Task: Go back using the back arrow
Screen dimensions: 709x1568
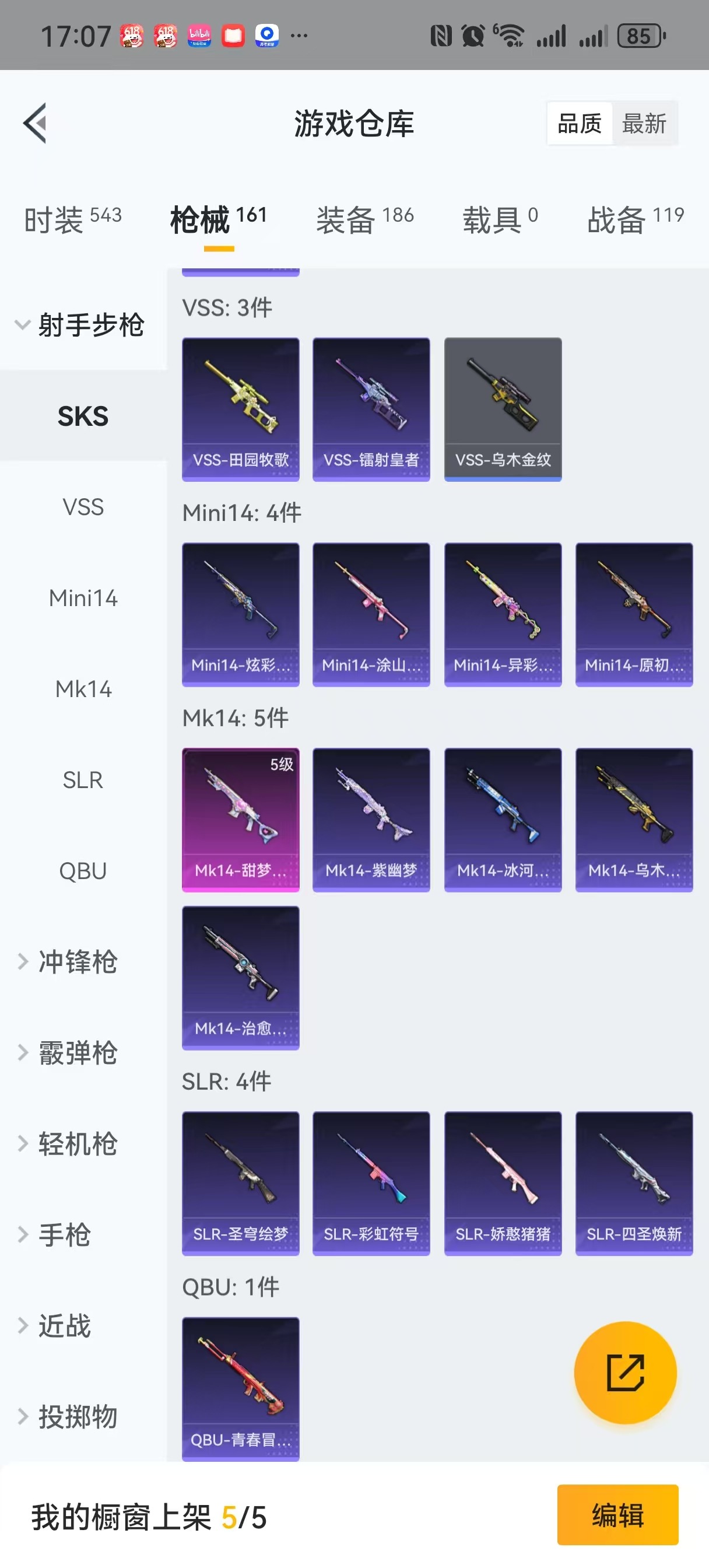Action: pyautogui.click(x=36, y=123)
